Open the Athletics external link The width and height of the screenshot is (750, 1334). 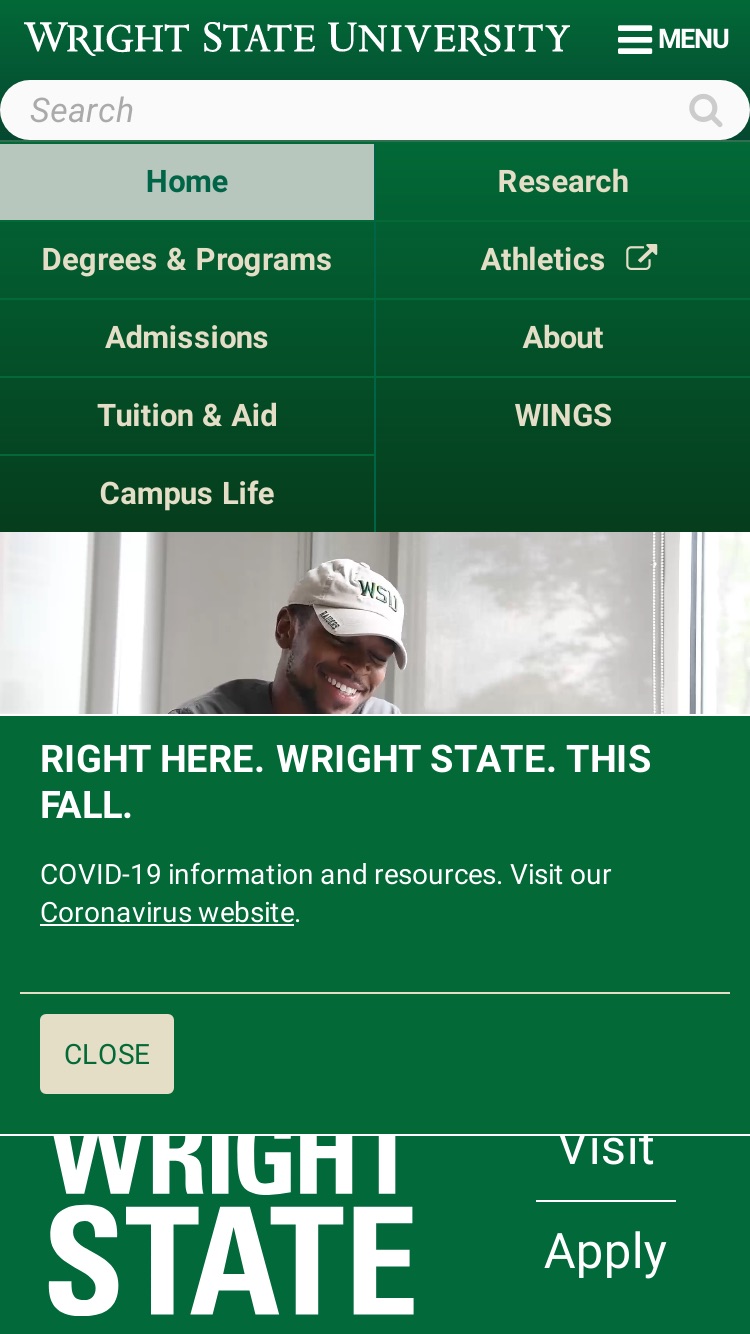pos(563,260)
